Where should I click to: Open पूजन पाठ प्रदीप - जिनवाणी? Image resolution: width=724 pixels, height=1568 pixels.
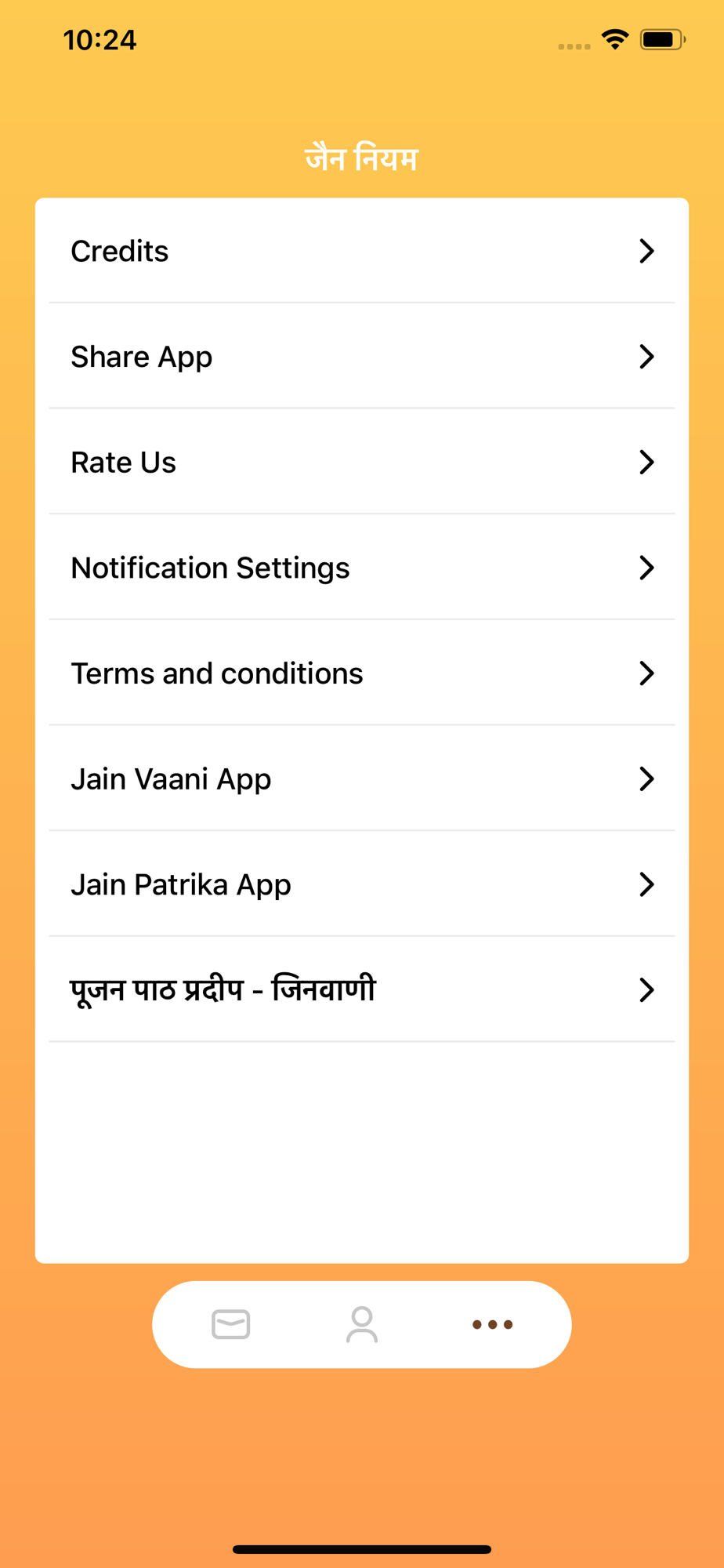tap(362, 990)
